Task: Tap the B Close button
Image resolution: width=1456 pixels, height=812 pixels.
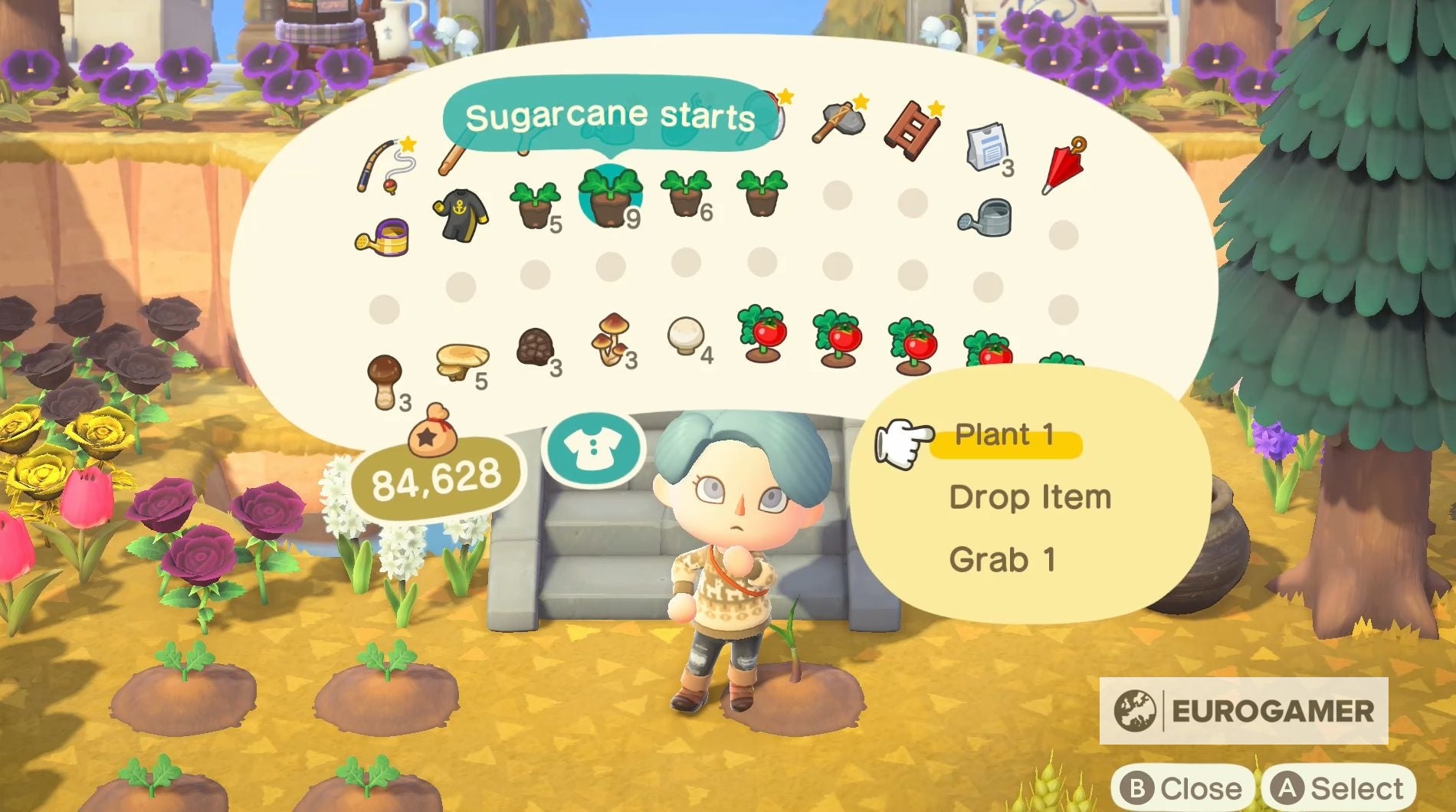Action: point(1182,788)
